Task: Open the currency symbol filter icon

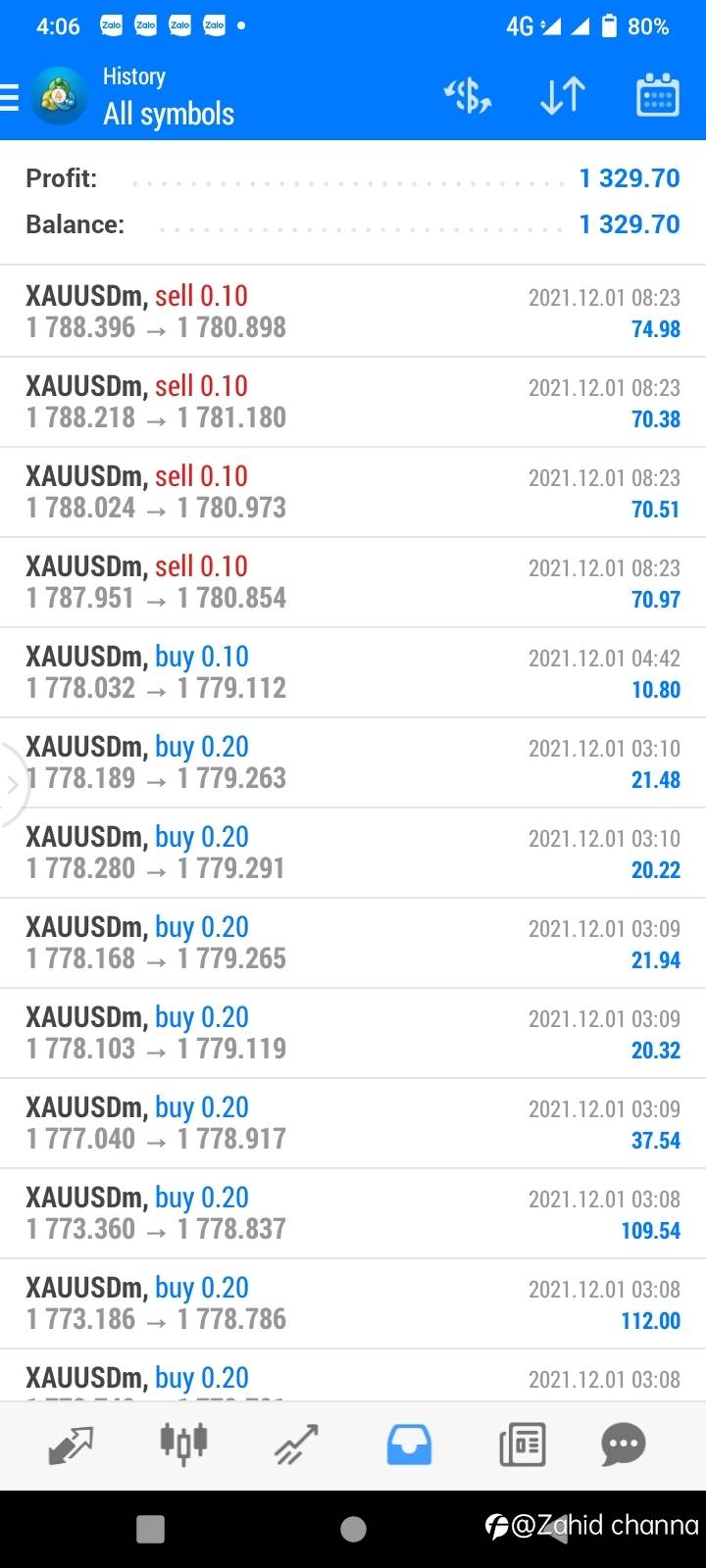Action: pos(468,96)
